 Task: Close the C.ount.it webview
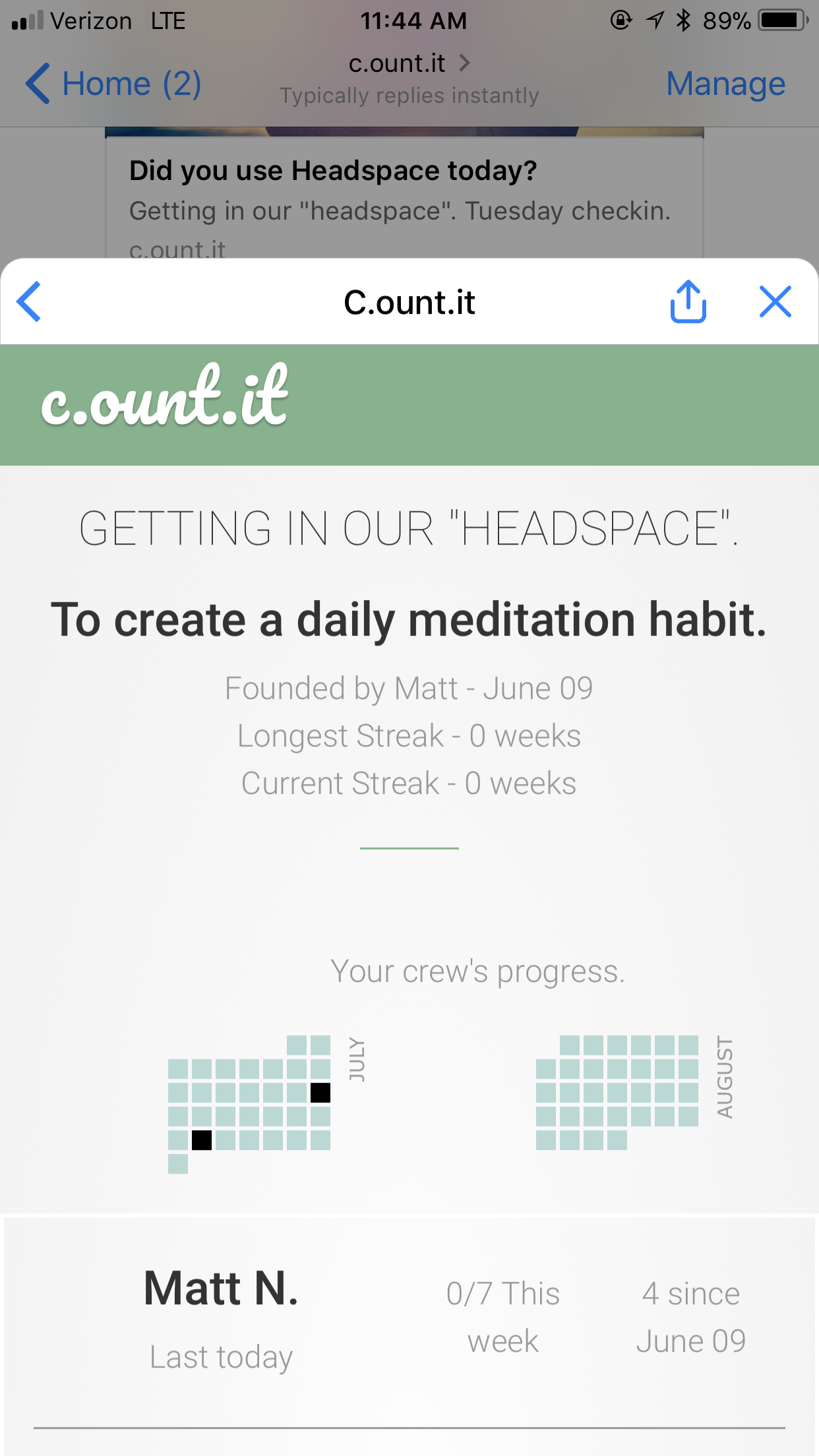pyautogui.click(x=775, y=302)
